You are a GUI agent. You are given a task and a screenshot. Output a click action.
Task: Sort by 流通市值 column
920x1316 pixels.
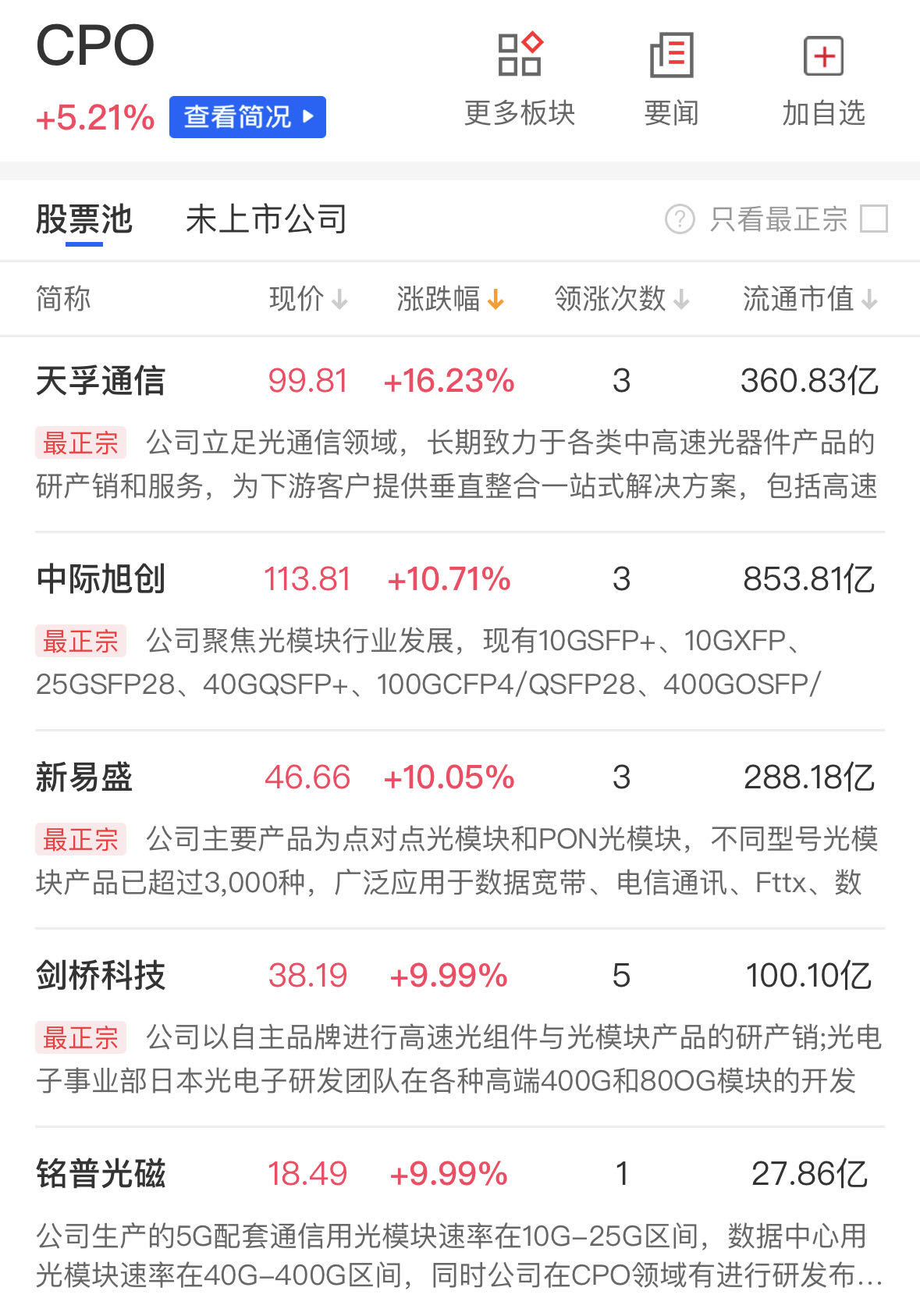tap(809, 299)
